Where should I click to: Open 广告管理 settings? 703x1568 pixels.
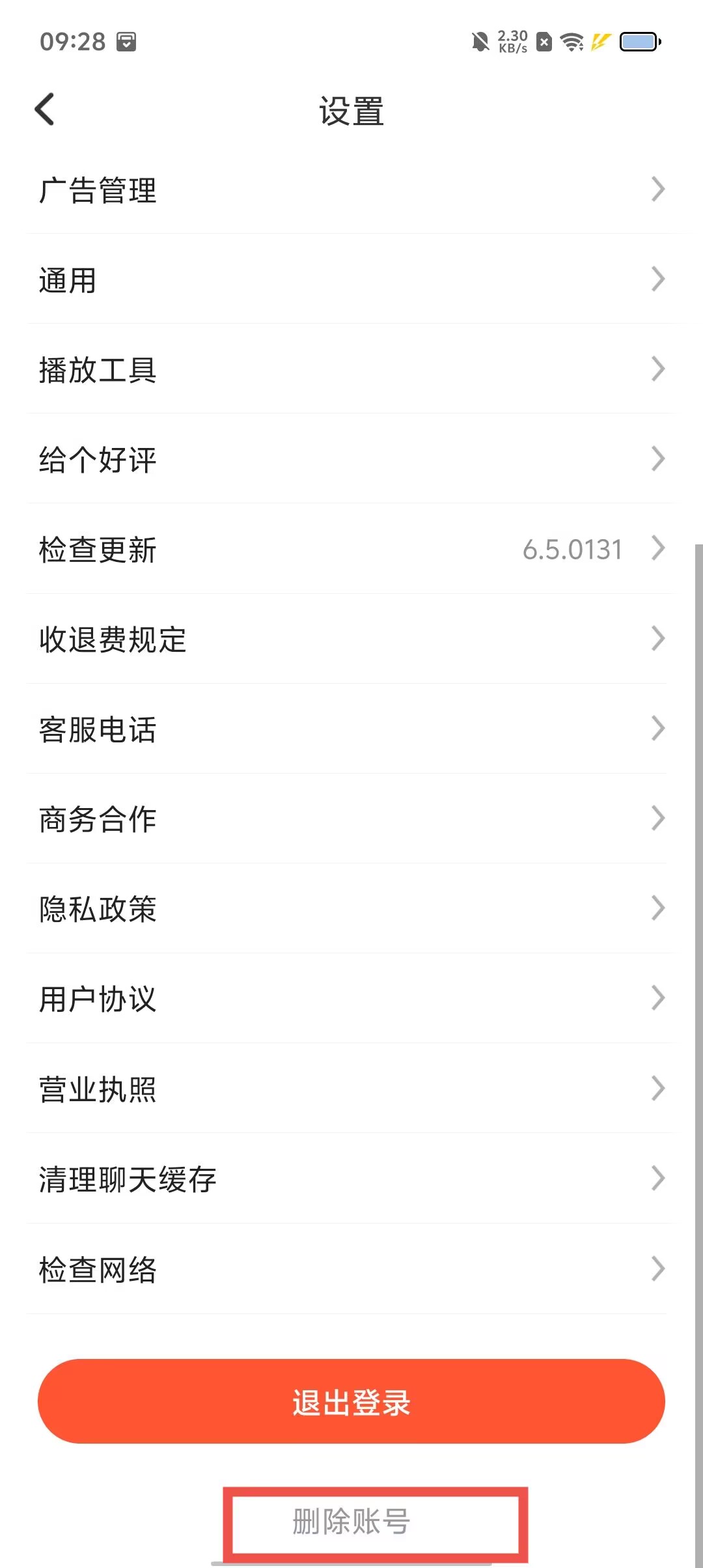[351, 190]
